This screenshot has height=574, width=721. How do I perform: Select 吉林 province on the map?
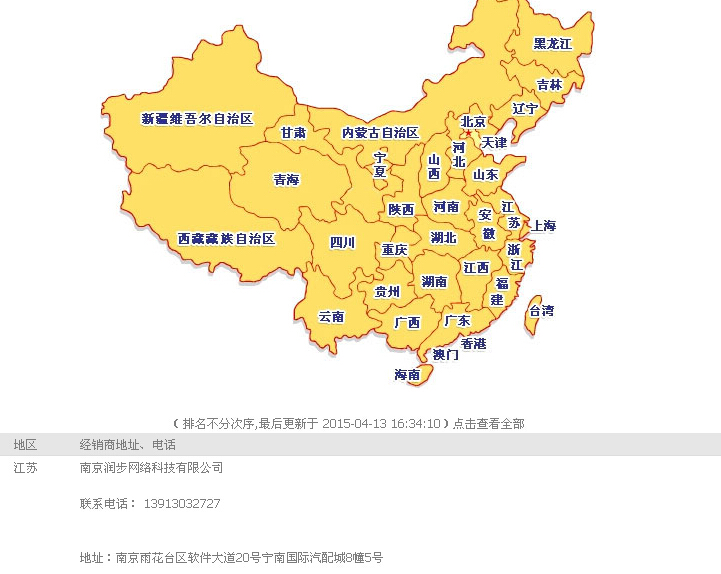(x=549, y=85)
